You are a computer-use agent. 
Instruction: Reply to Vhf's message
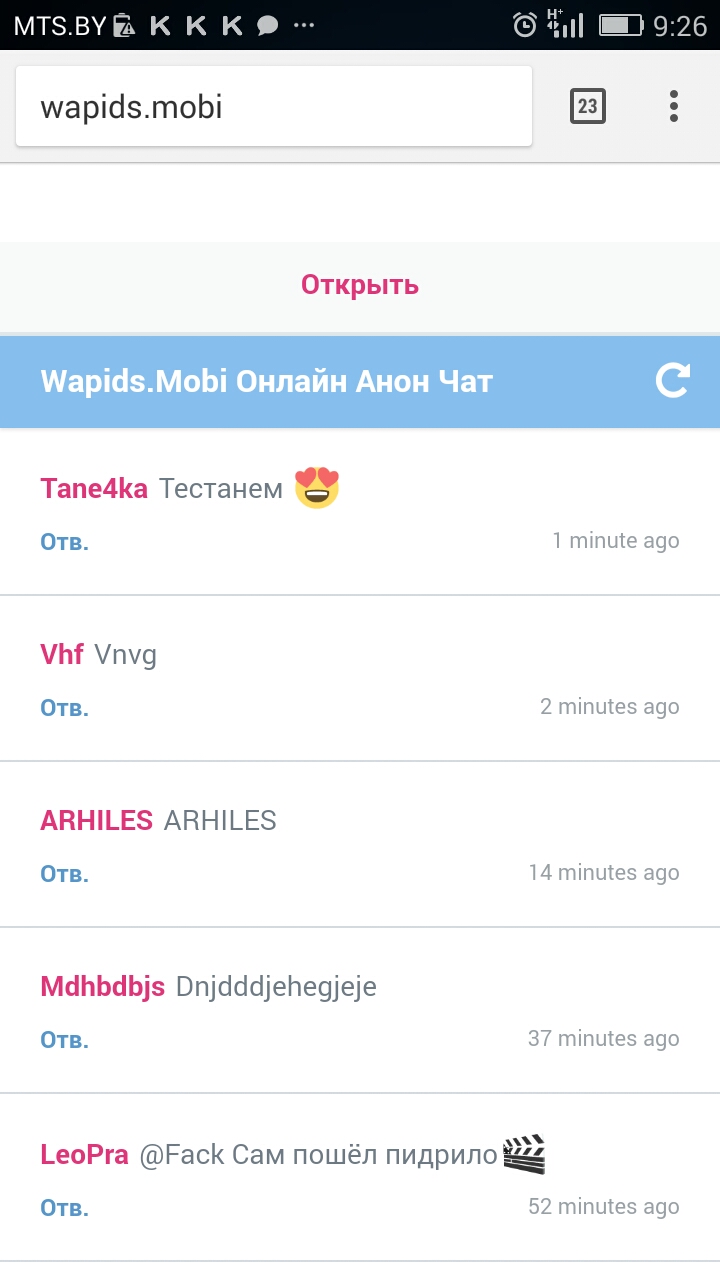tap(64, 708)
